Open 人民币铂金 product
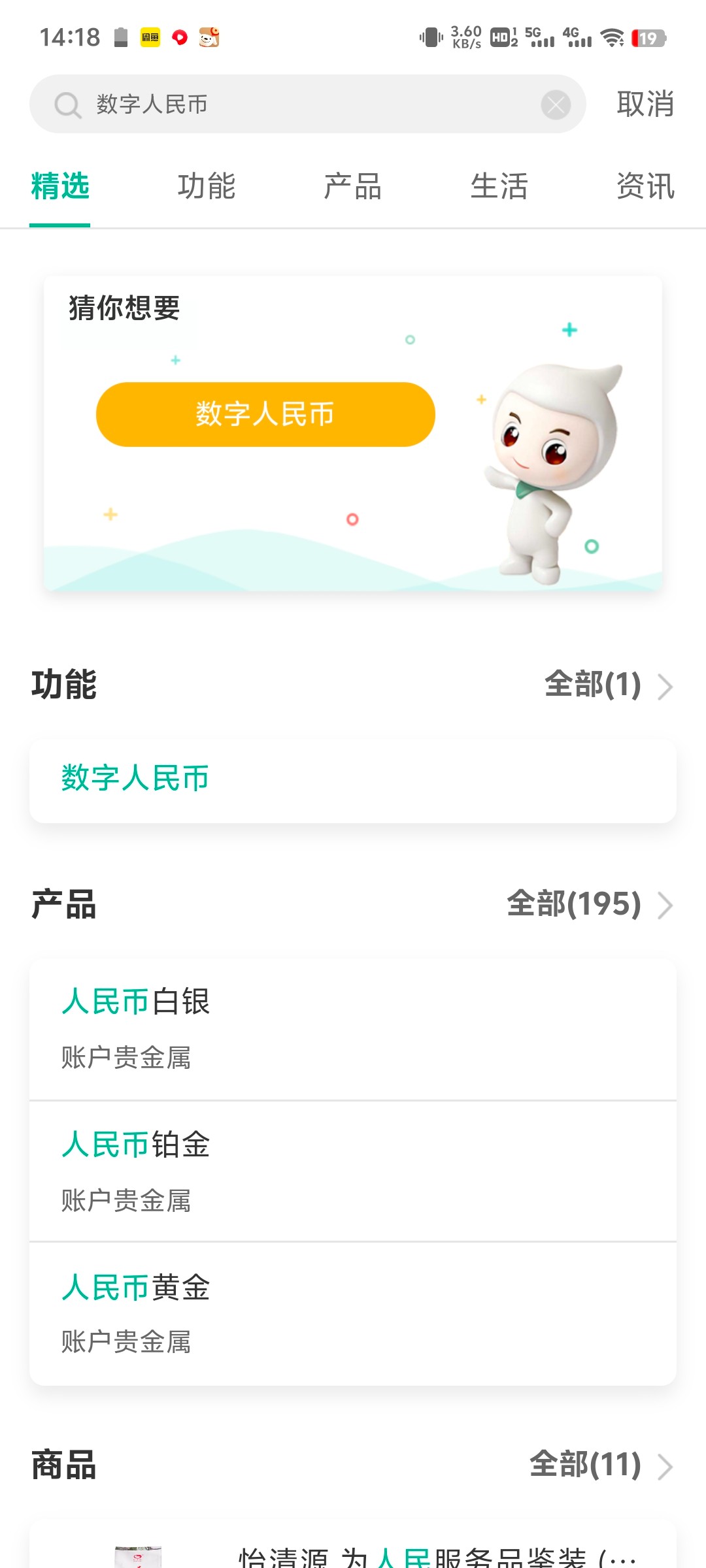 [x=353, y=1171]
